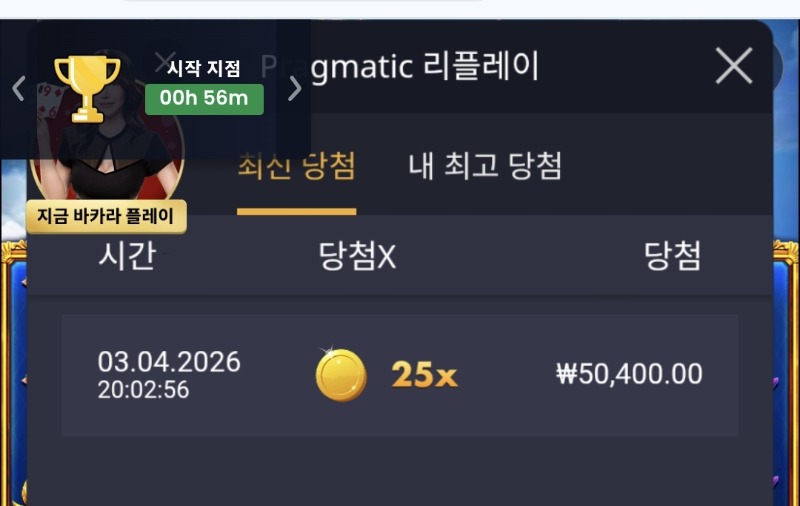The height and width of the screenshot is (506, 800).
Task: Dismiss the trophy promo widget
Action: [166, 60]
